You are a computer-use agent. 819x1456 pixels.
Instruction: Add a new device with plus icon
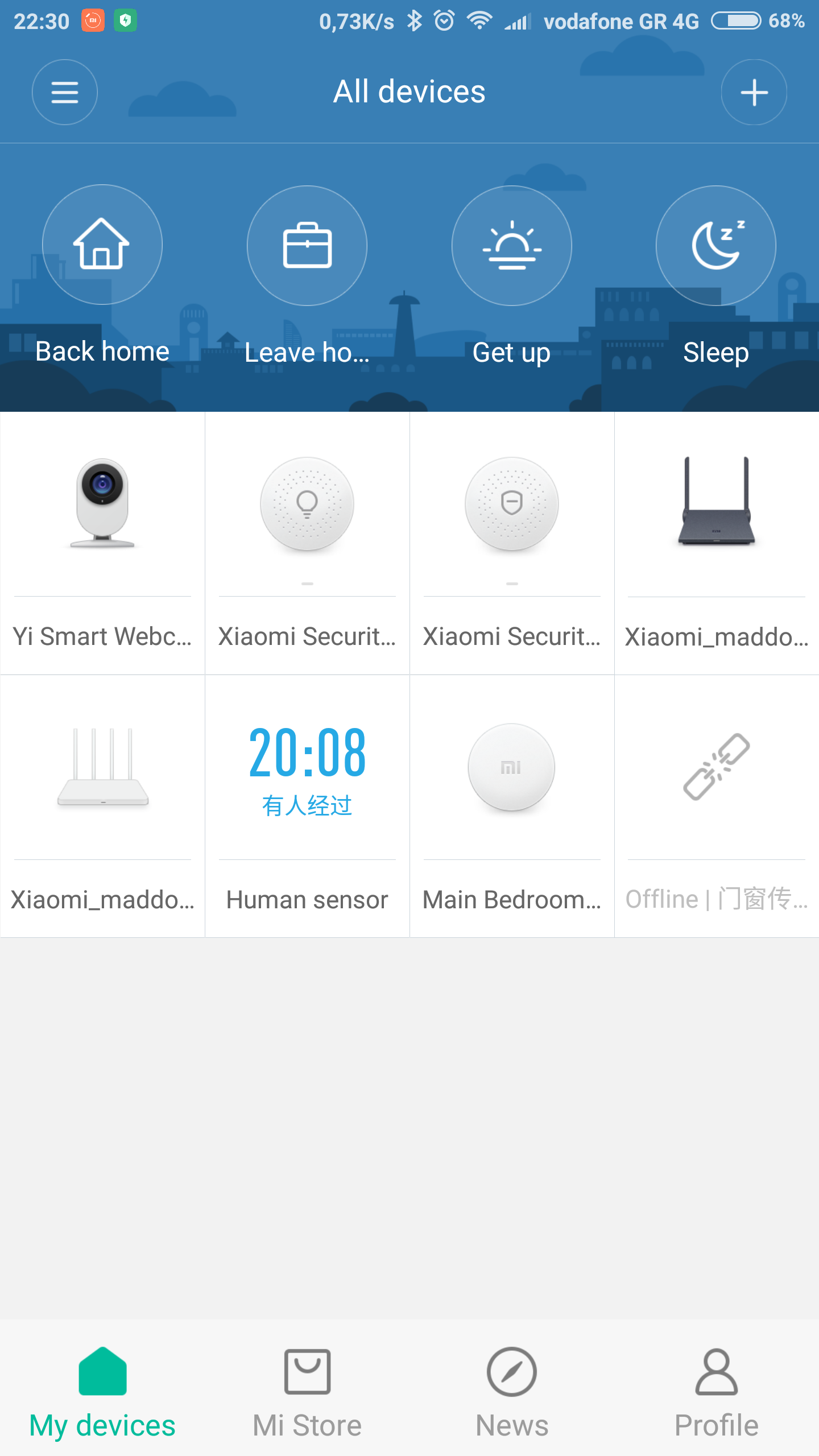[x=754, y=92]
